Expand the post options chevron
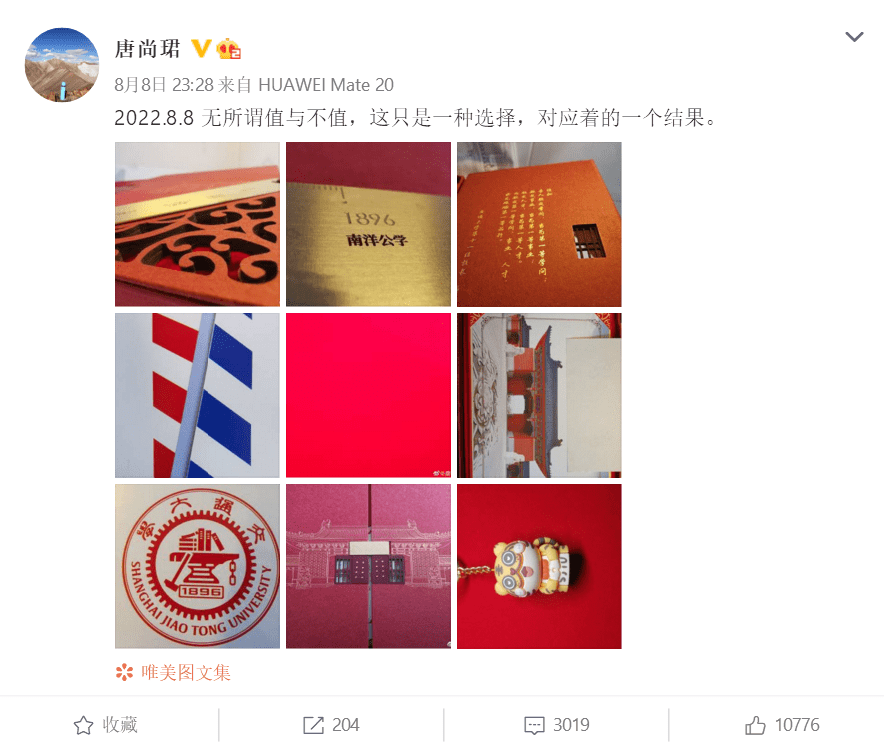The image size is (884, 751). click(854, 37)
